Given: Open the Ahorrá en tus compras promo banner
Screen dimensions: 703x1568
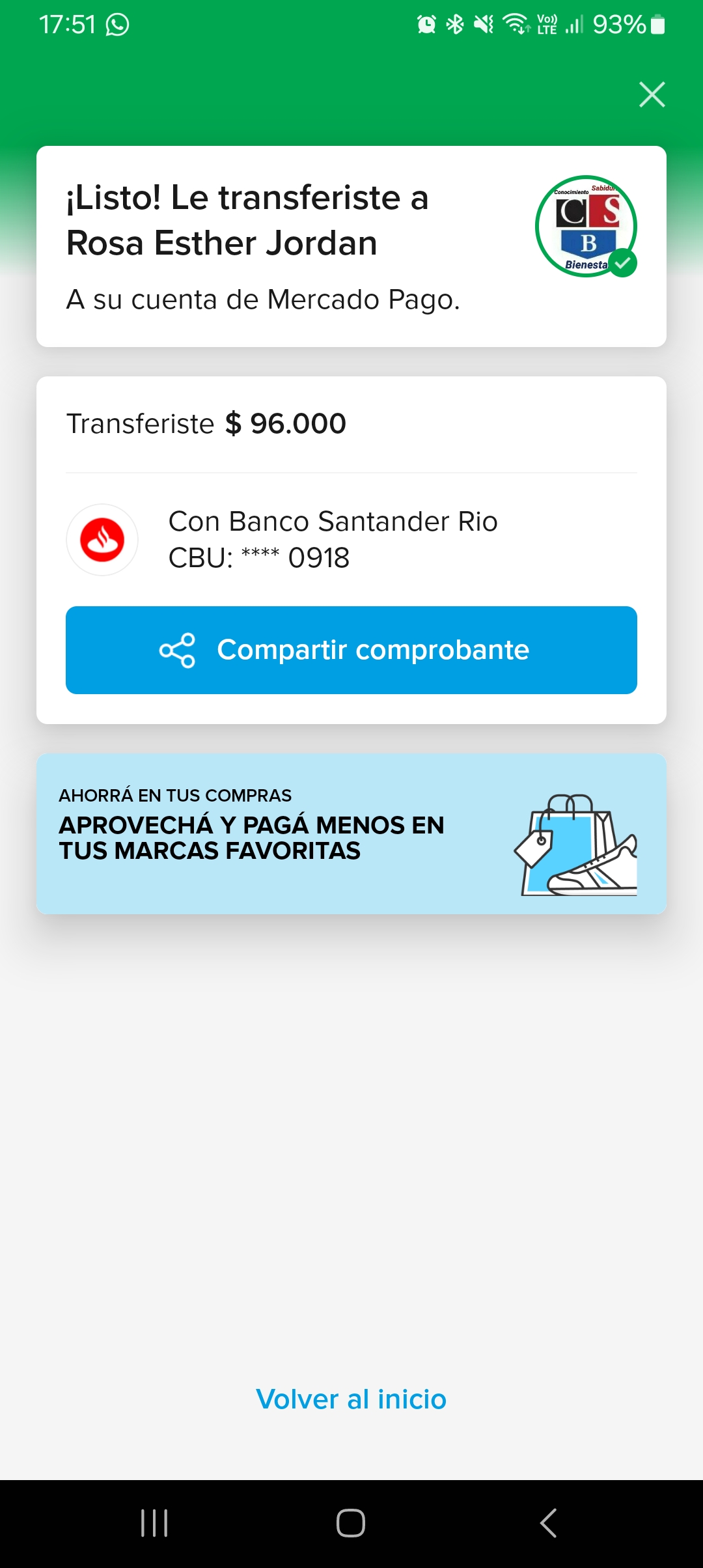Looking at the screenshot, I should tap(351, 833).
